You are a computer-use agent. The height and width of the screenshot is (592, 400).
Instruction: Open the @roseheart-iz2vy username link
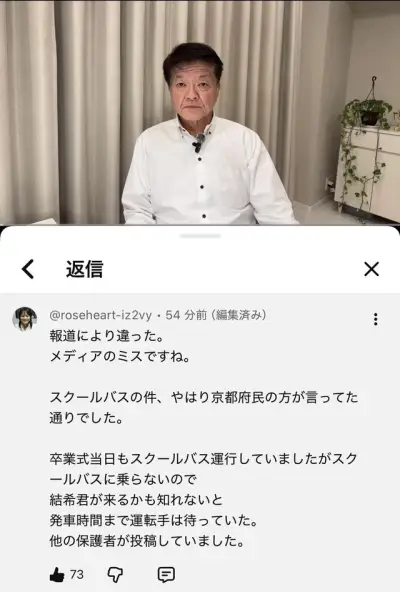tap(100, 315)
